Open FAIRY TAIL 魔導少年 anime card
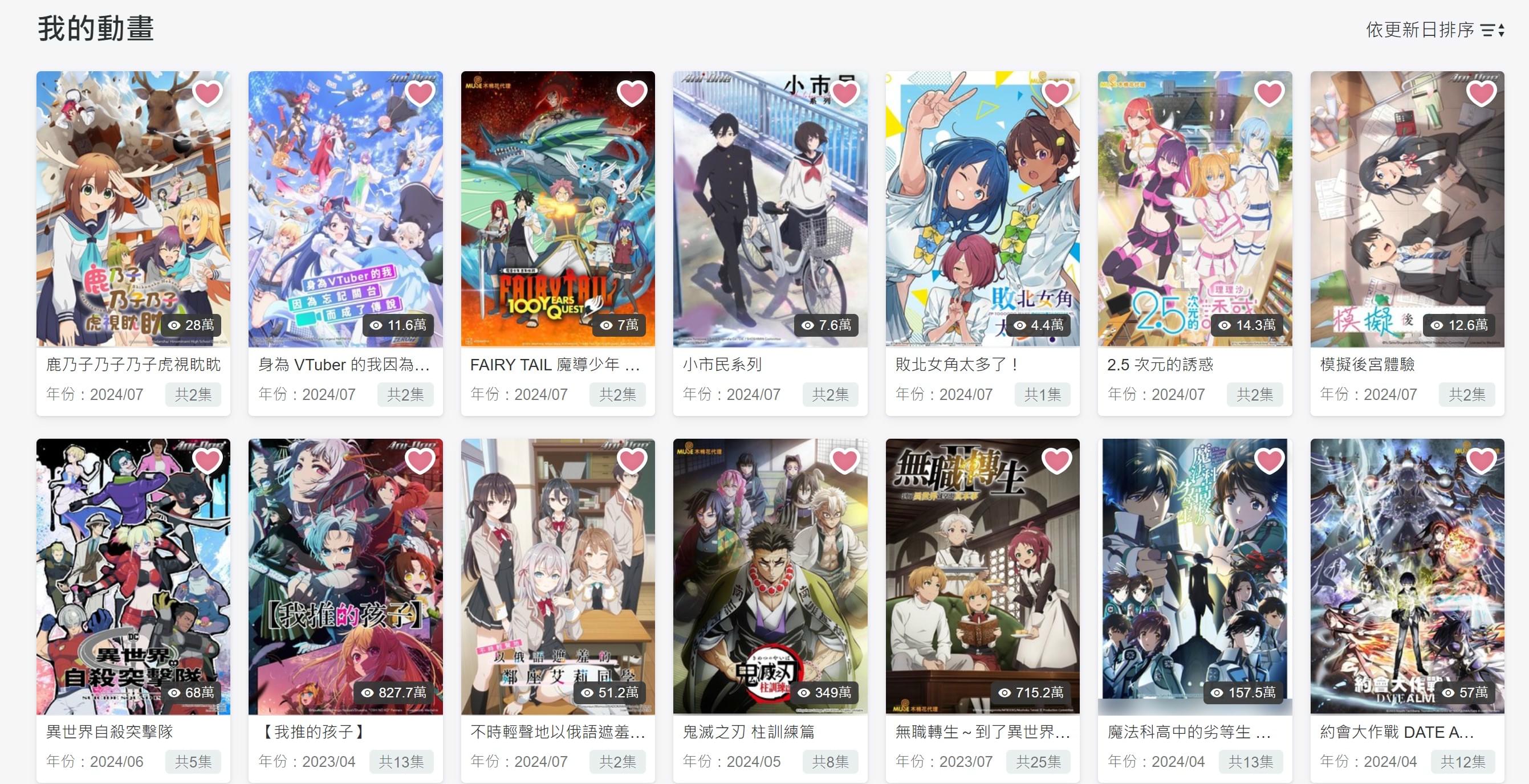 pyautogui.click(x=558, y=209)
